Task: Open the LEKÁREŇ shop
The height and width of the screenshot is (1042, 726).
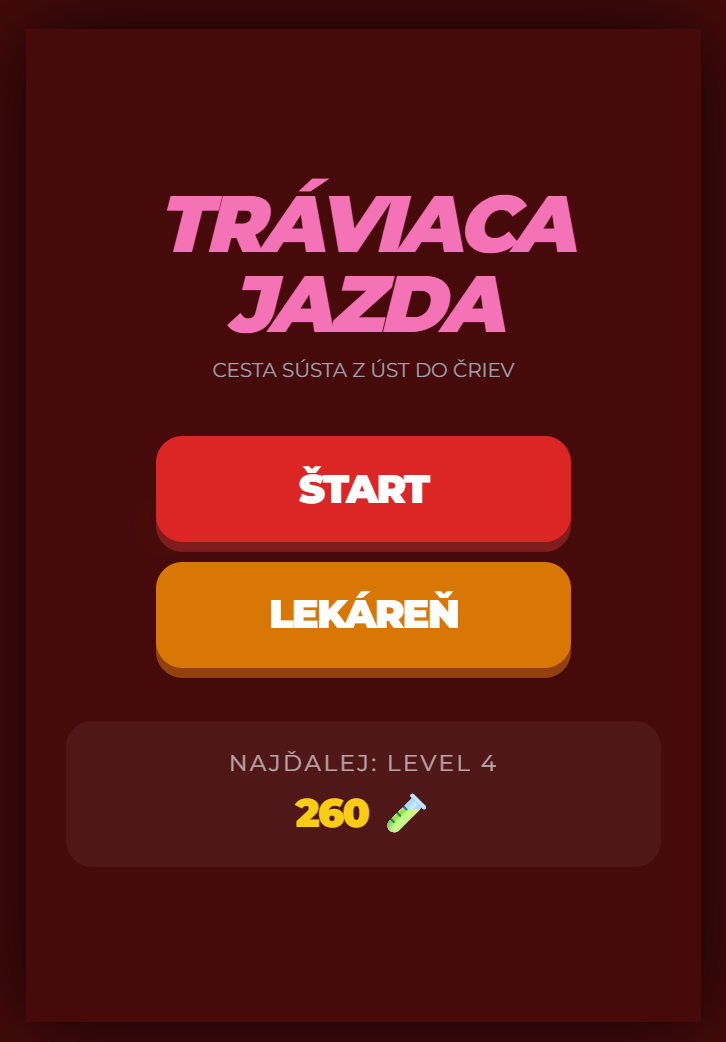Action: click(x=363, y=614)
